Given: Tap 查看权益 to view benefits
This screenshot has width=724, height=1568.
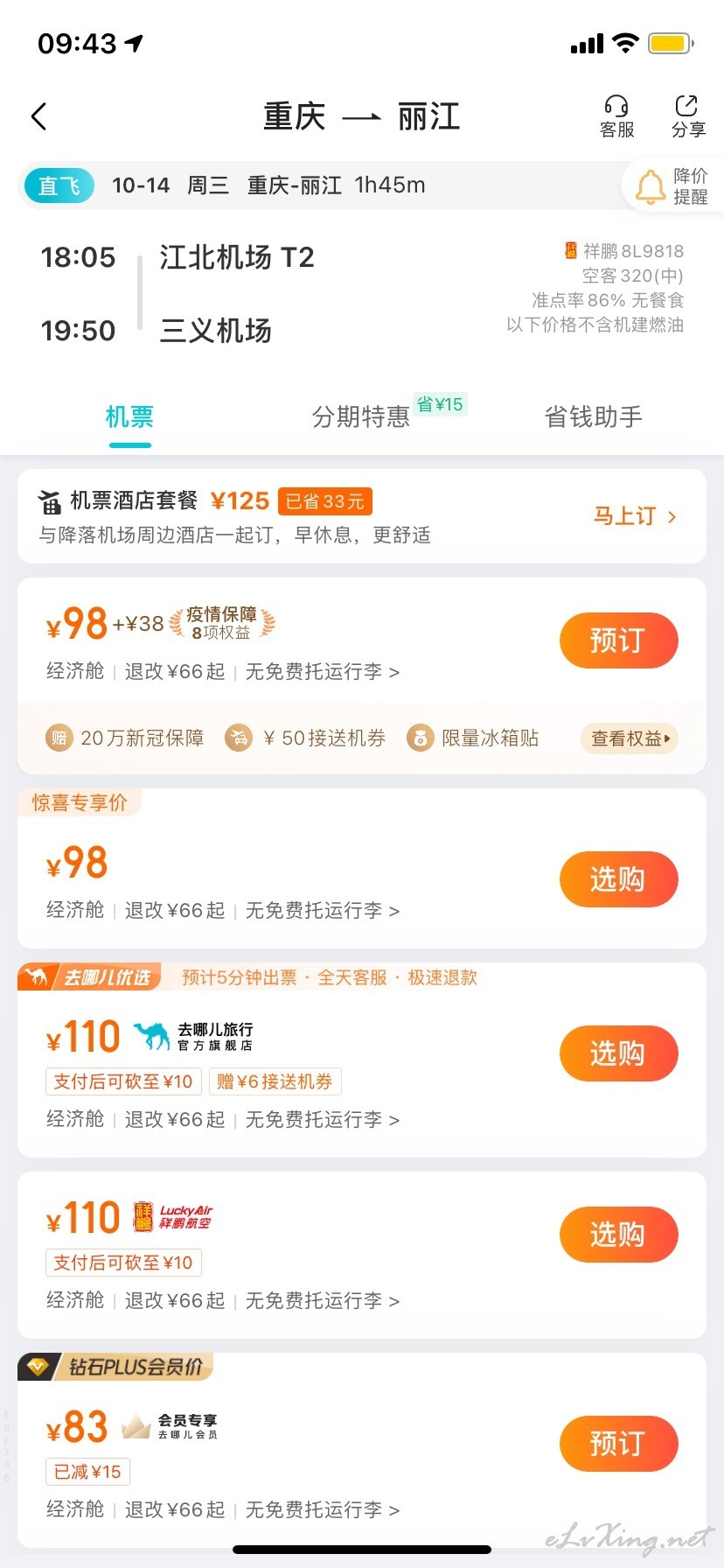Looking at the screenshot, I should pos(630,738).
